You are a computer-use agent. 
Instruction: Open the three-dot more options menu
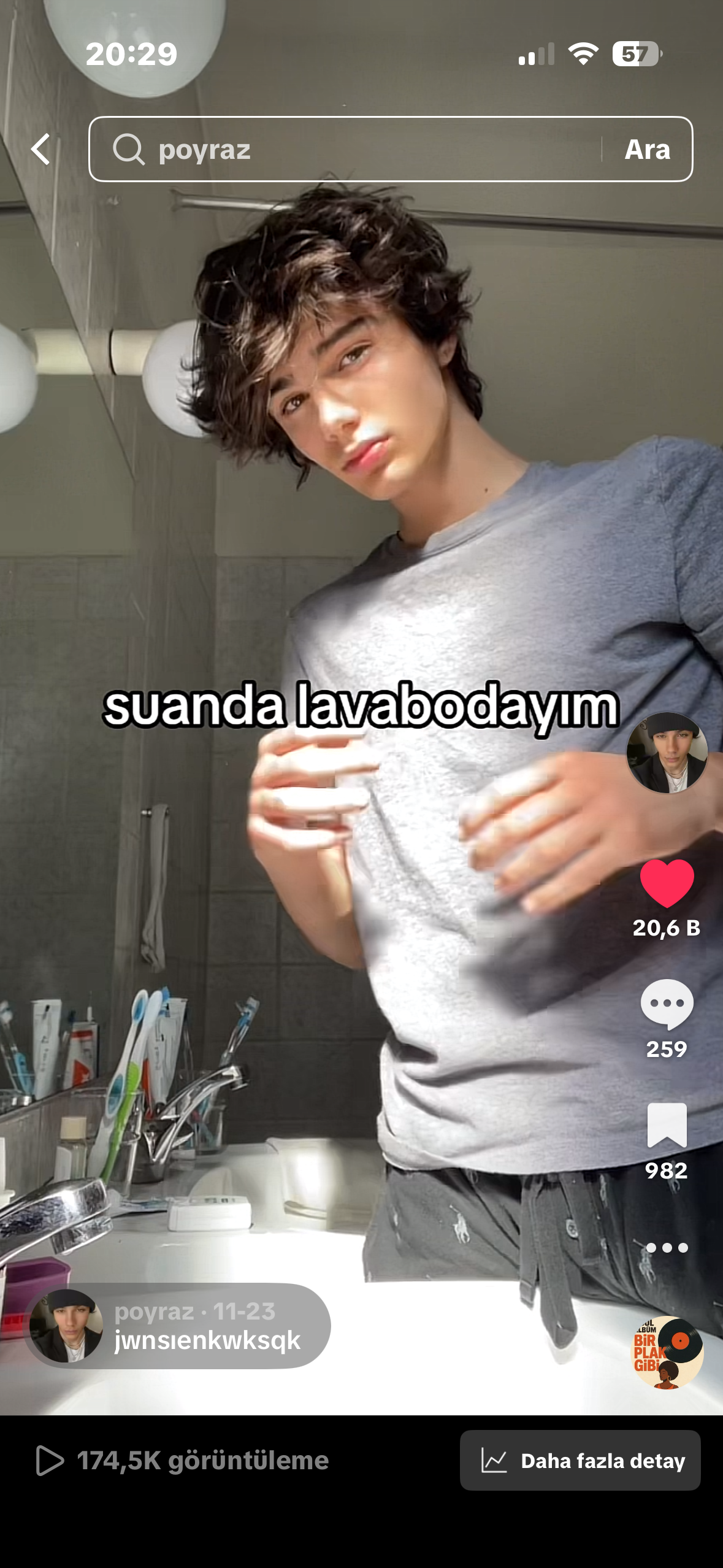(x=667, y=1248)
